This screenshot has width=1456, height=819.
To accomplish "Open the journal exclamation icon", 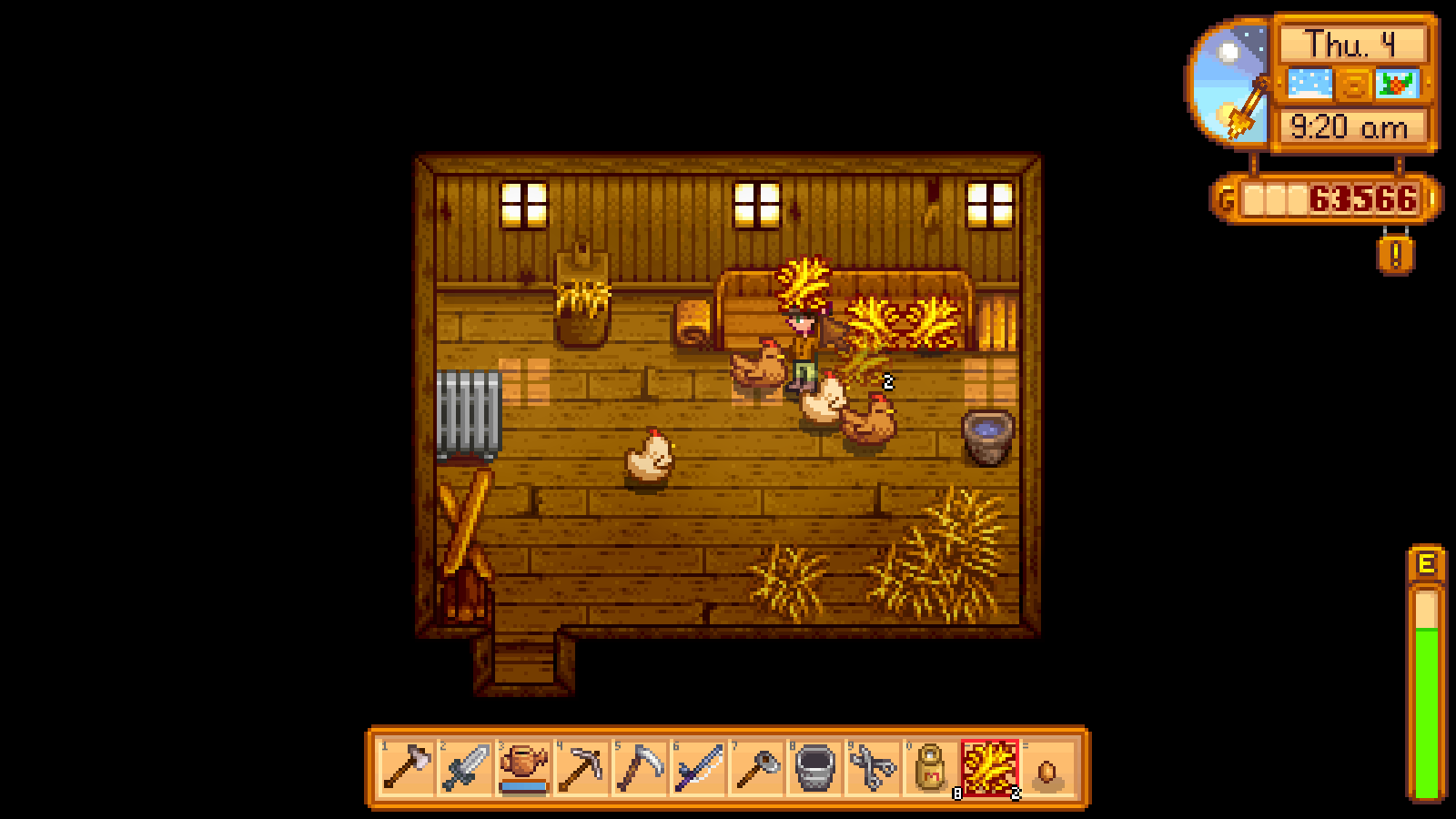I will click(1397, 255).
